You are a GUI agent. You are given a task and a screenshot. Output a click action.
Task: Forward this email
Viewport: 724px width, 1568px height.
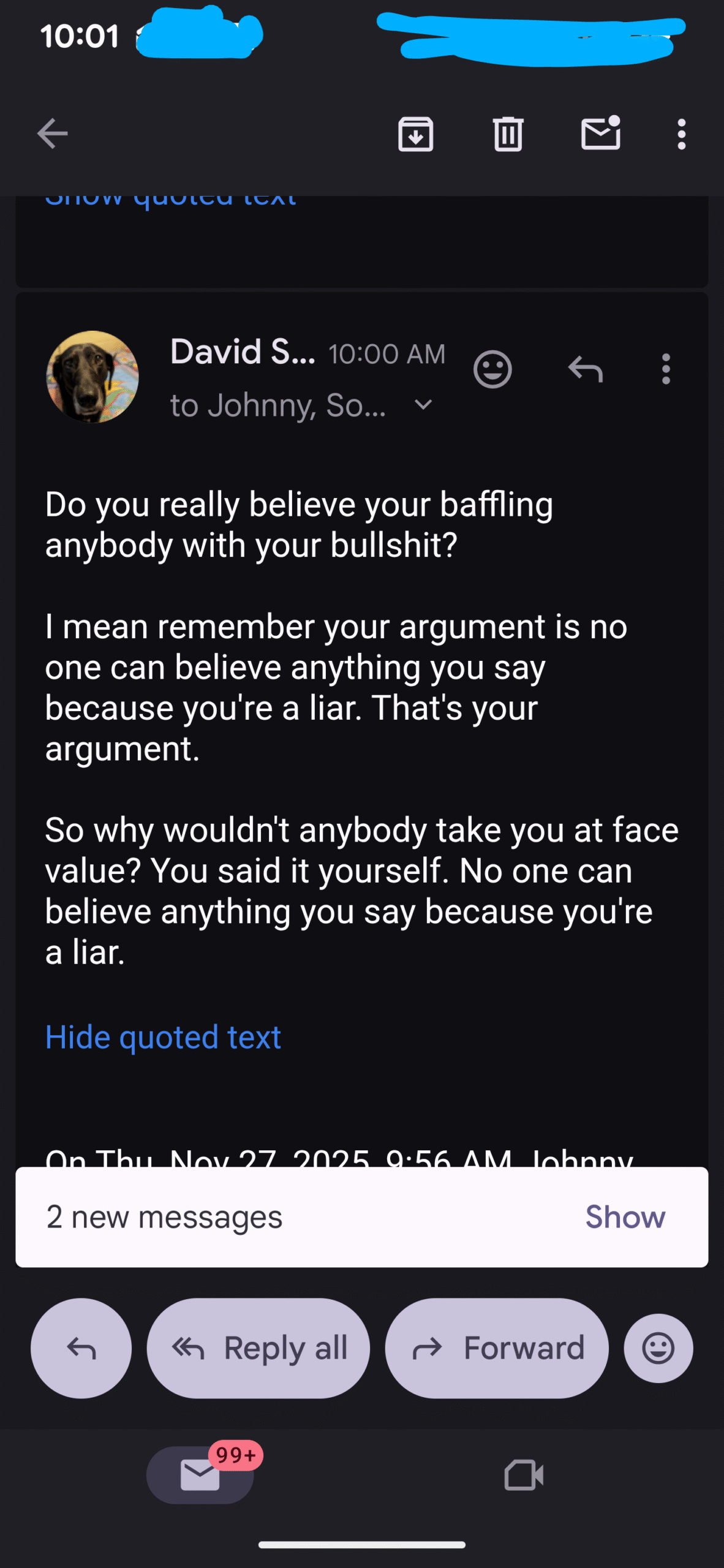click(x=497, y=1347)
